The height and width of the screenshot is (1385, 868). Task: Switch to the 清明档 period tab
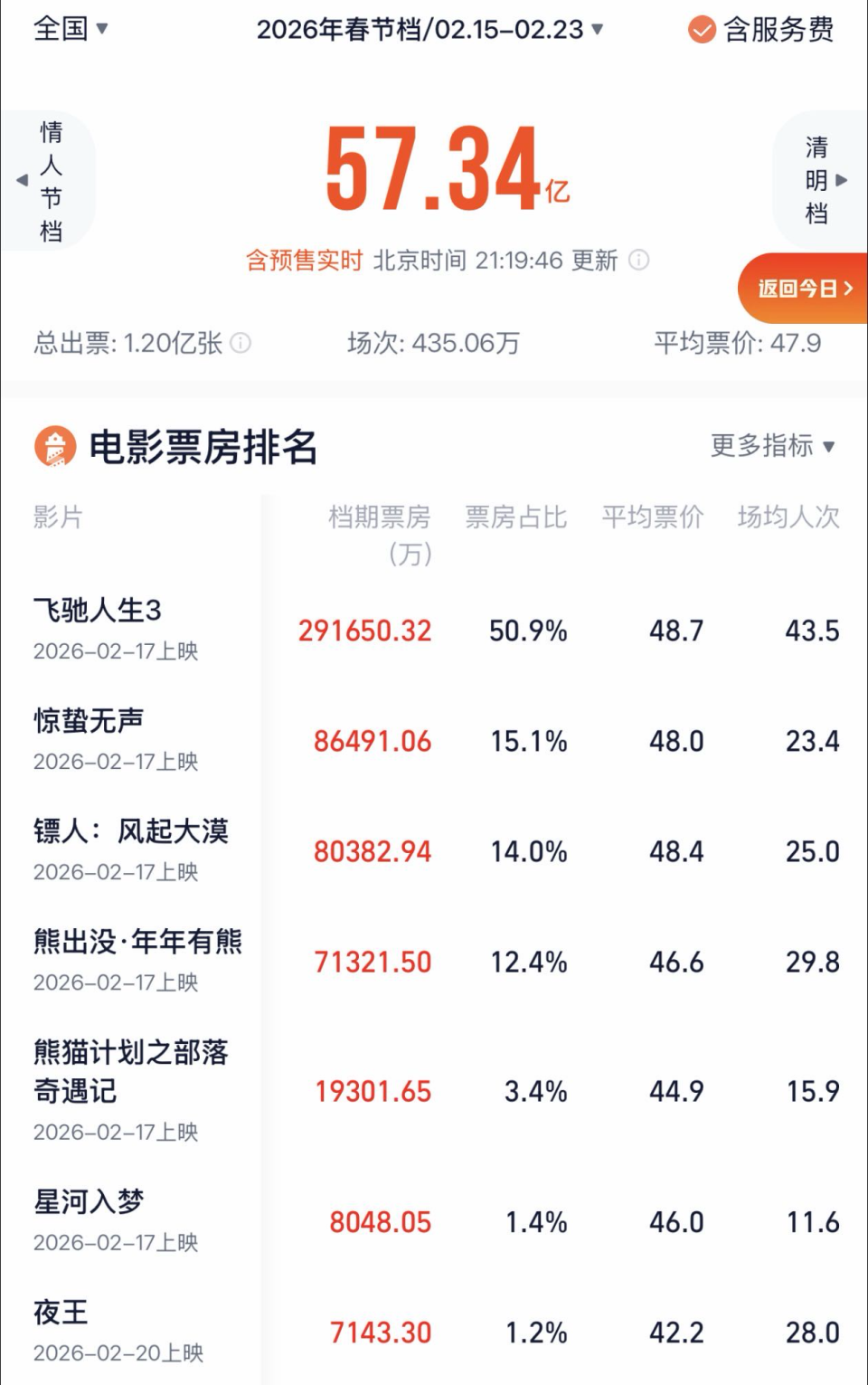click(x=816, y=179)
